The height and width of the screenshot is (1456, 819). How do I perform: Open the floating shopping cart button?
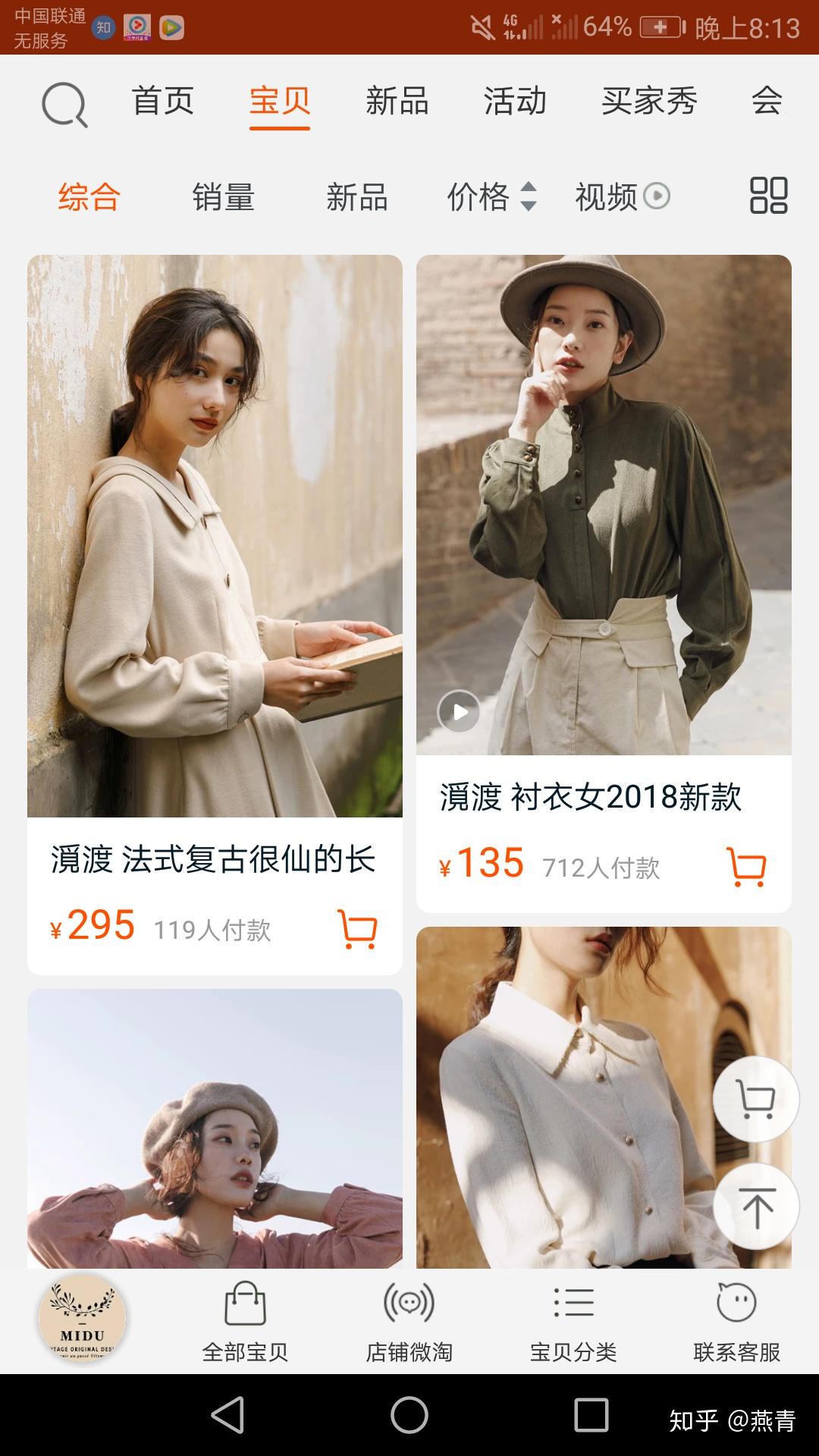click(x=755, y=1099)
